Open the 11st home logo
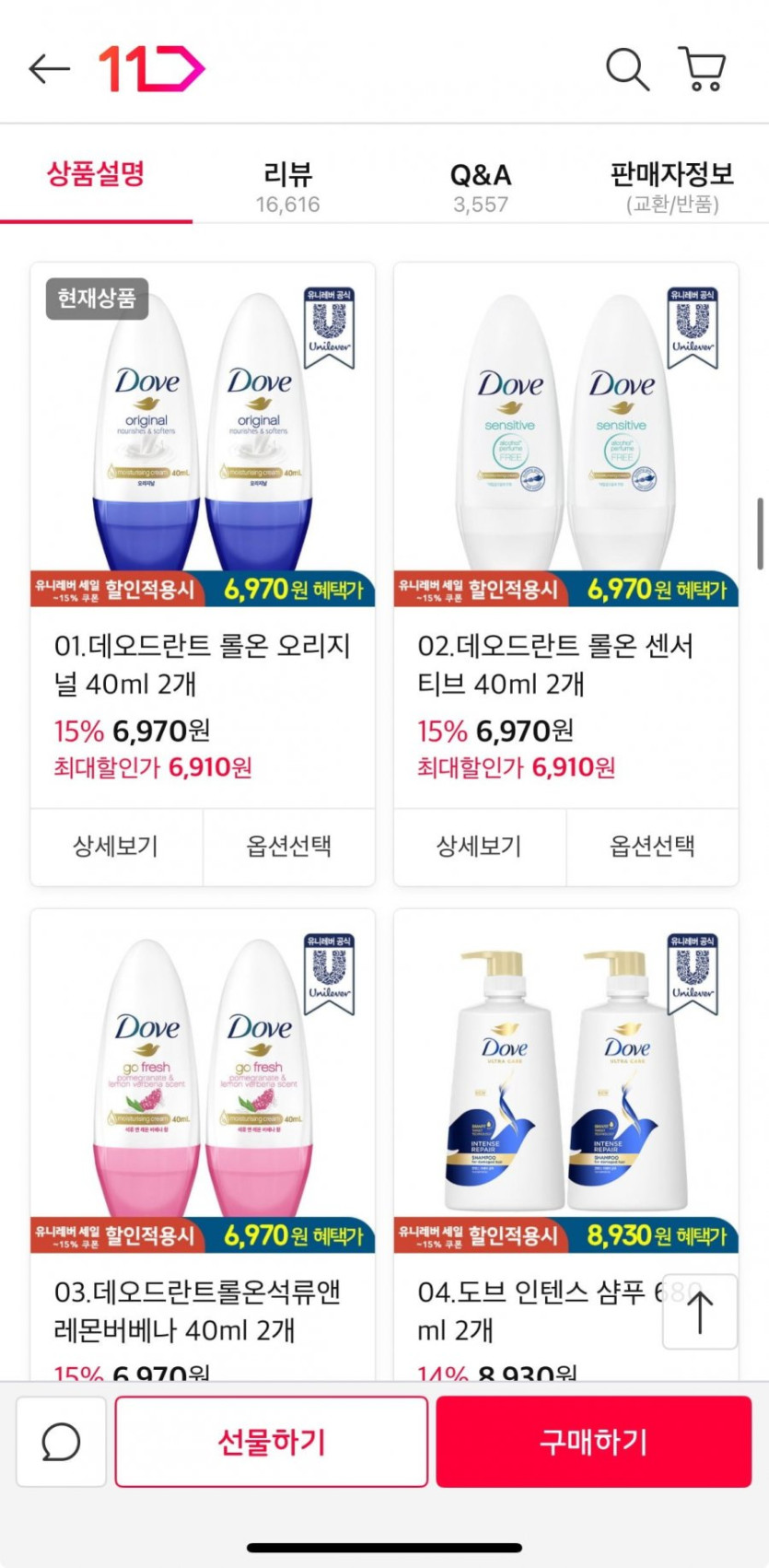769x1568 pixels. [x=152, y=69]
